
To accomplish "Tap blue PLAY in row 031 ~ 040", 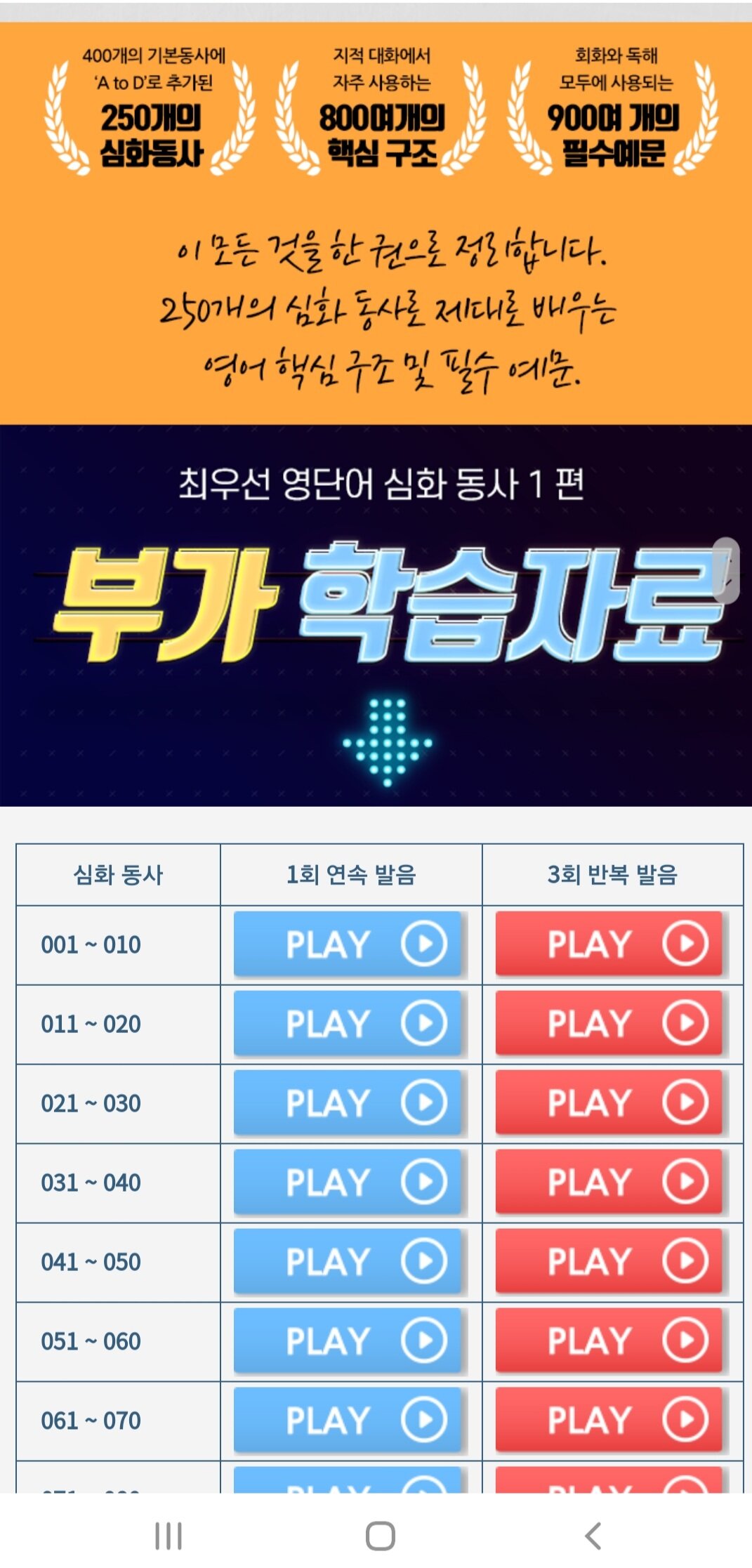I will click(x=348, y=1182).
